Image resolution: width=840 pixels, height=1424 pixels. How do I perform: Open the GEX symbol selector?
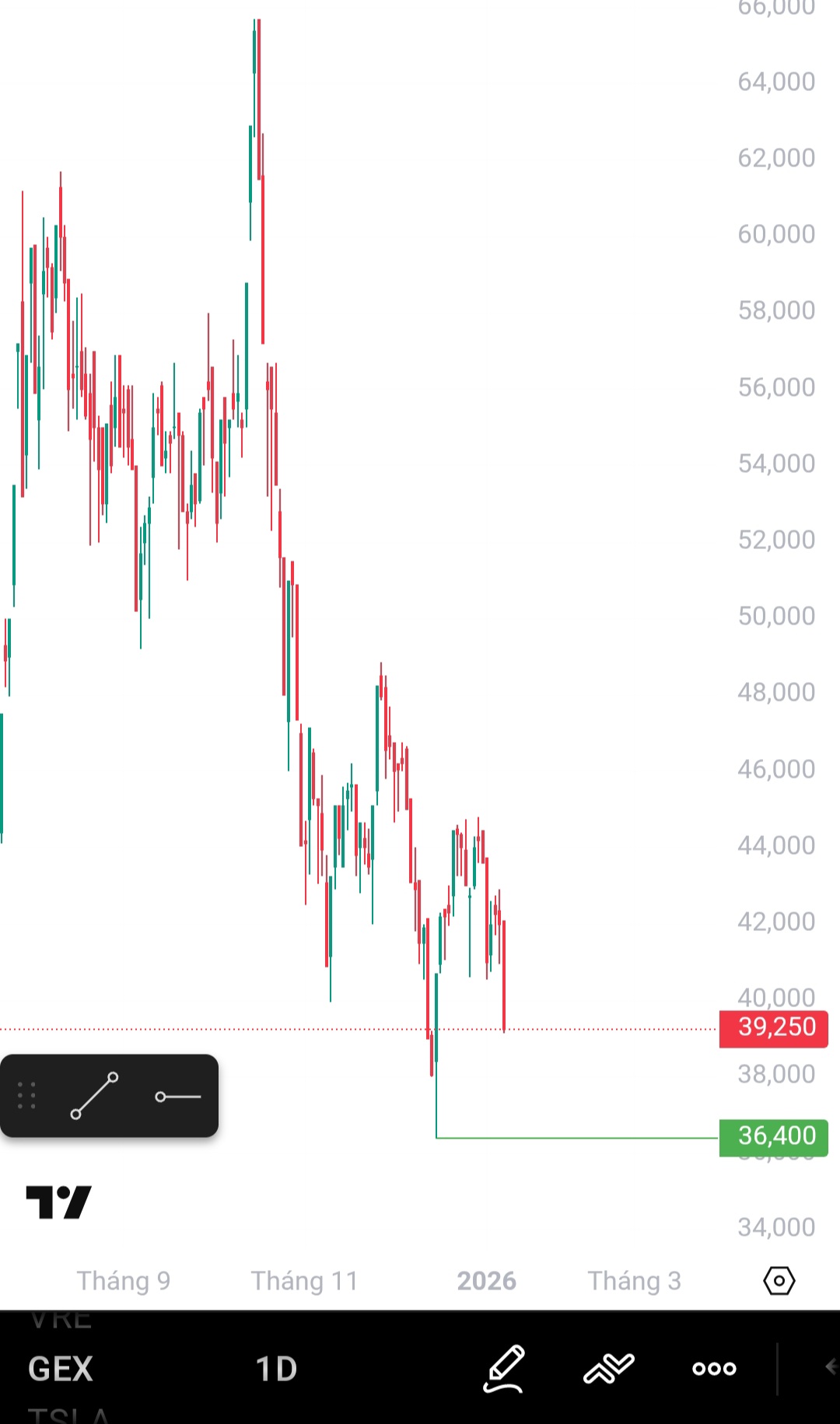point(61,1369)
